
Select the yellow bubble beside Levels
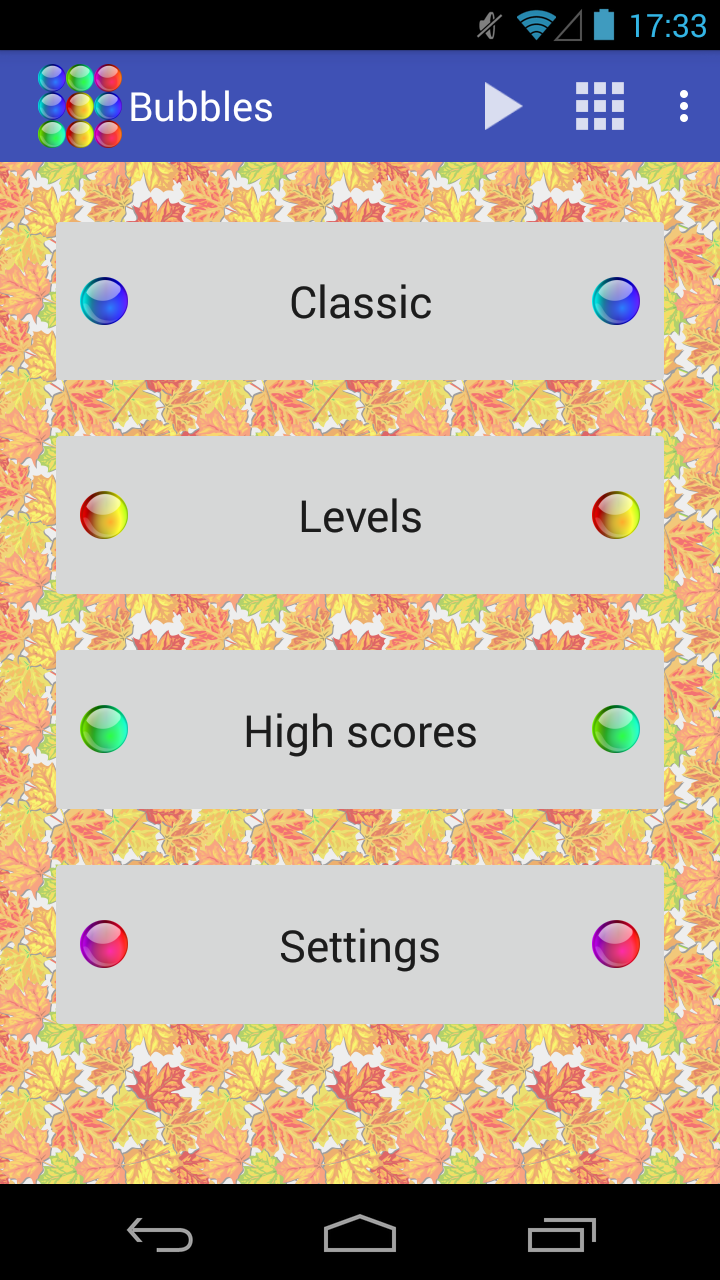(x=103, y=515)
